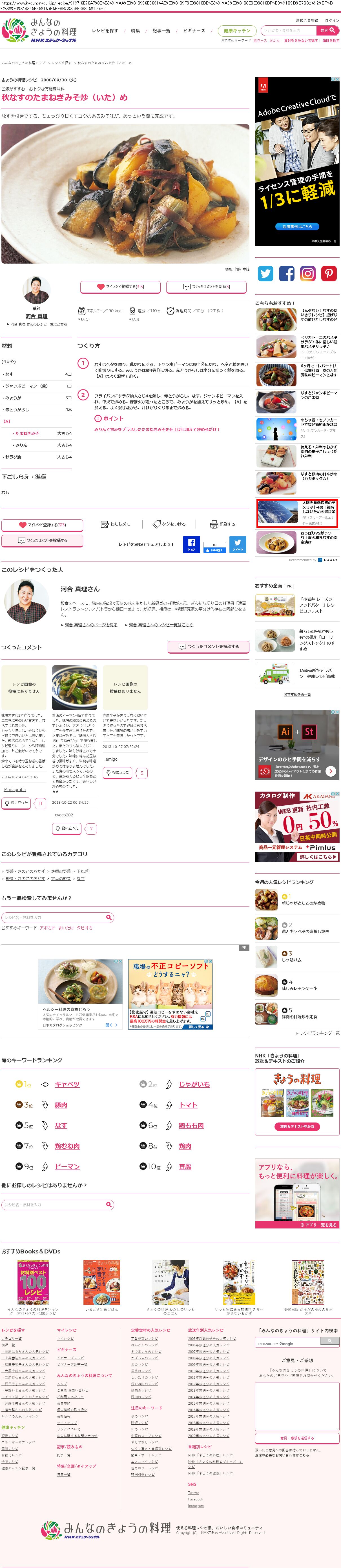Tweet this recipe with Twitter button
The width and height of the screenshot is (341, 1568).
(x=238, y=544)
